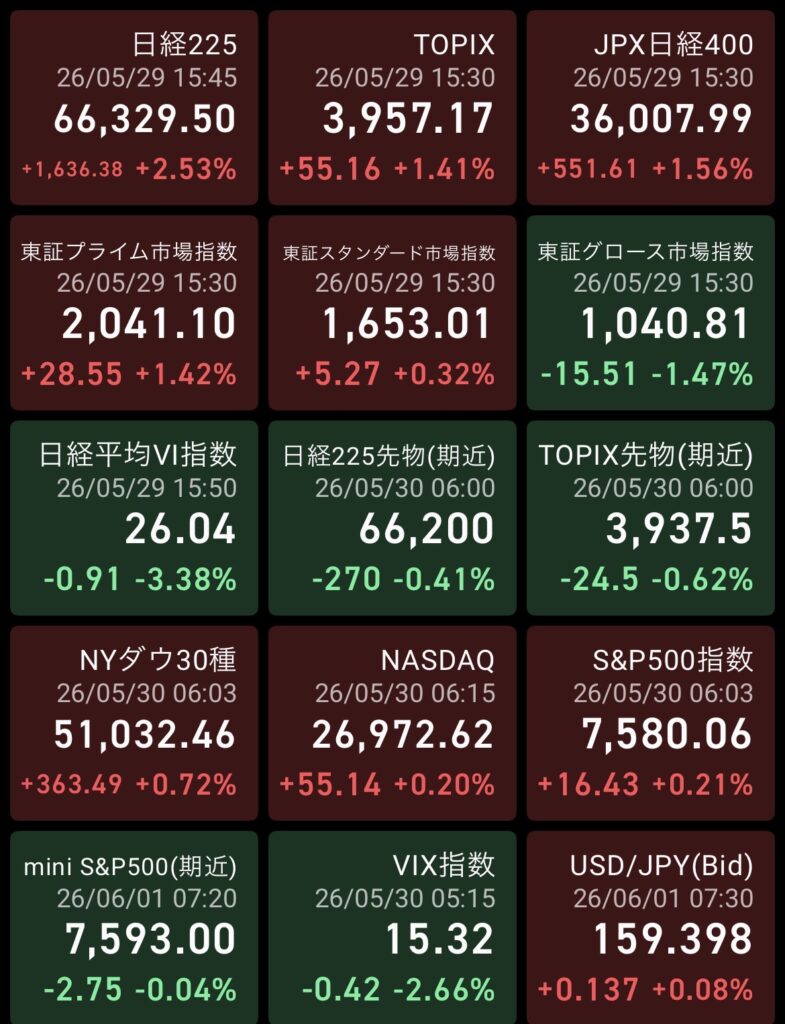Tap the VIX指数 card

click(x=392, y=927)
